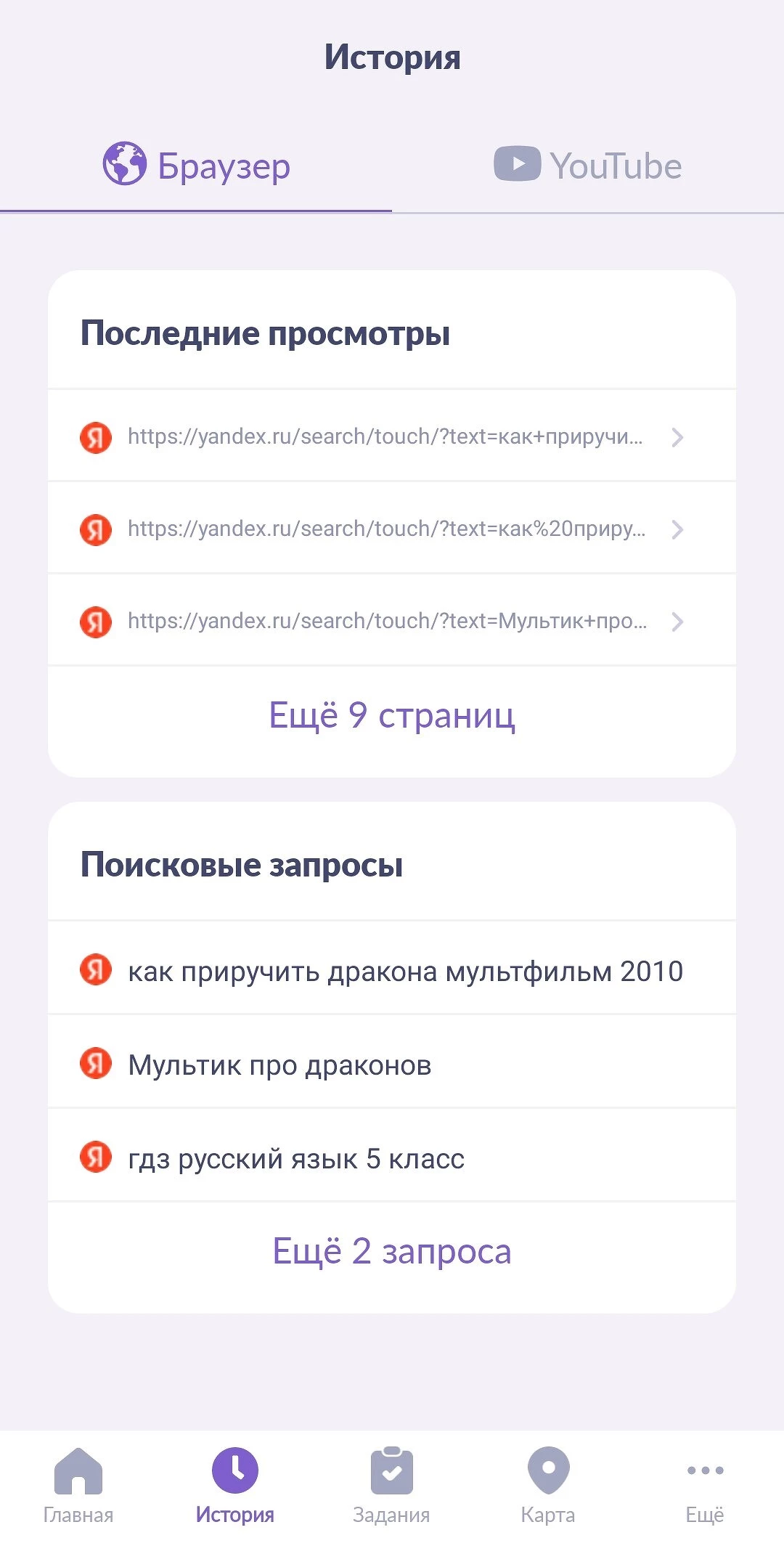The height and width of the screenshot is (1567, 784).
Task: Open the Мультик про драконов query
Action: click(279, 1065)
